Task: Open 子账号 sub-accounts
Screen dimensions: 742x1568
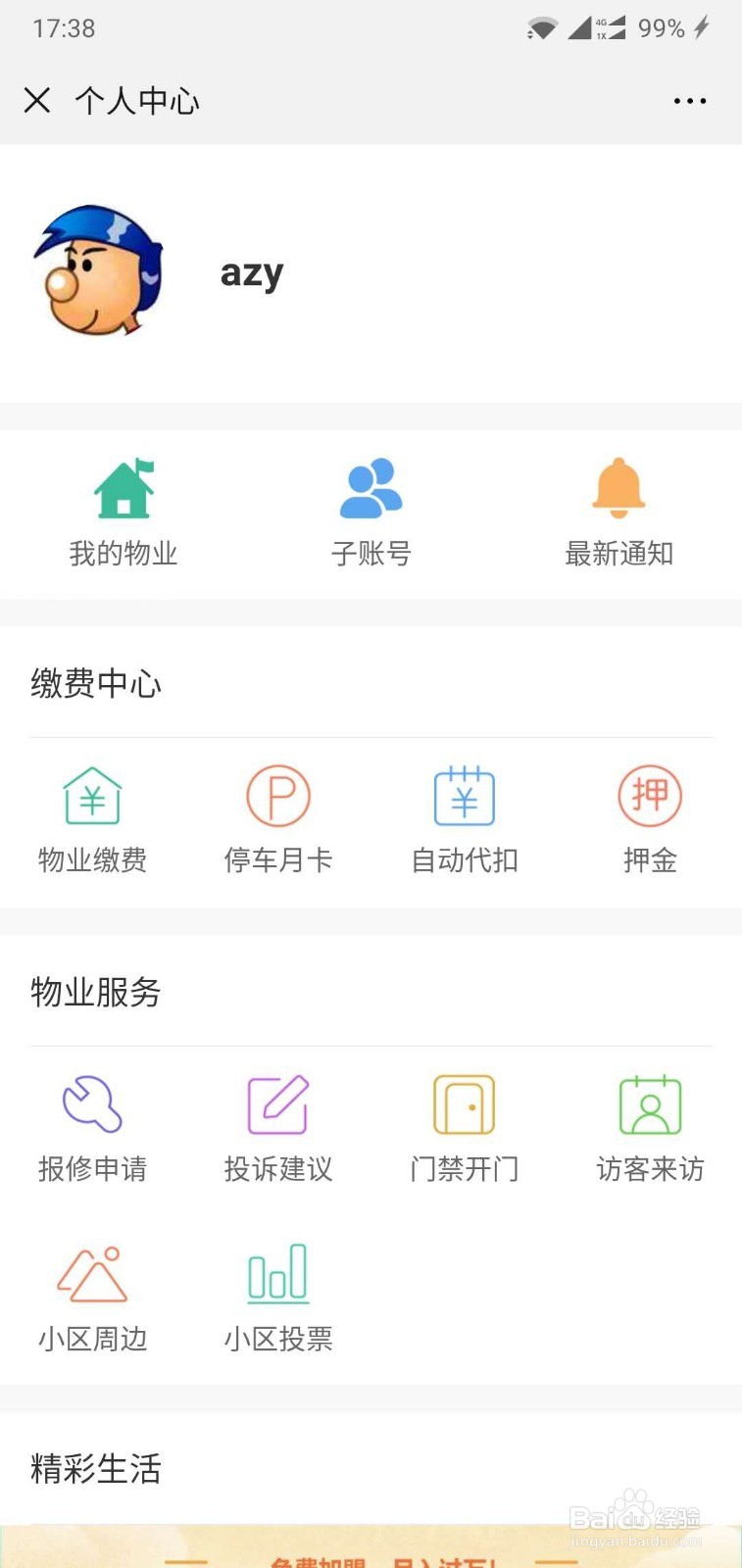Action: click(371, 514)
